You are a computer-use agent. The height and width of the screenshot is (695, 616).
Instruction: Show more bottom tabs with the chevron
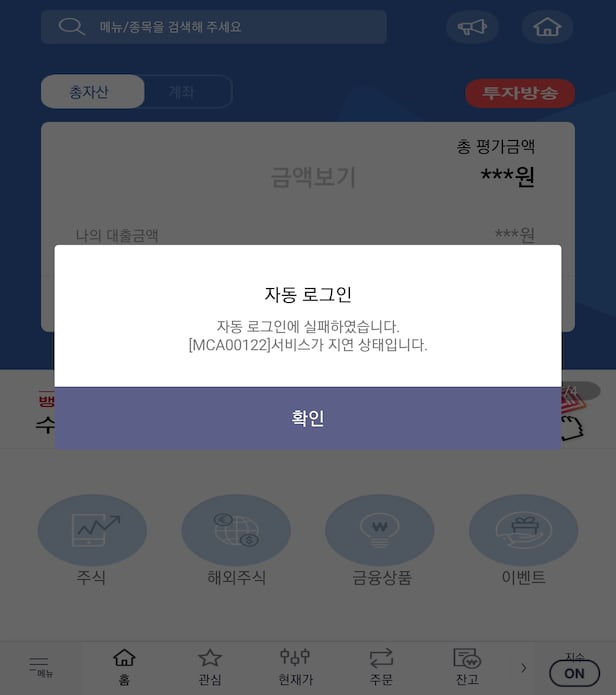click(x=522, y=667)
